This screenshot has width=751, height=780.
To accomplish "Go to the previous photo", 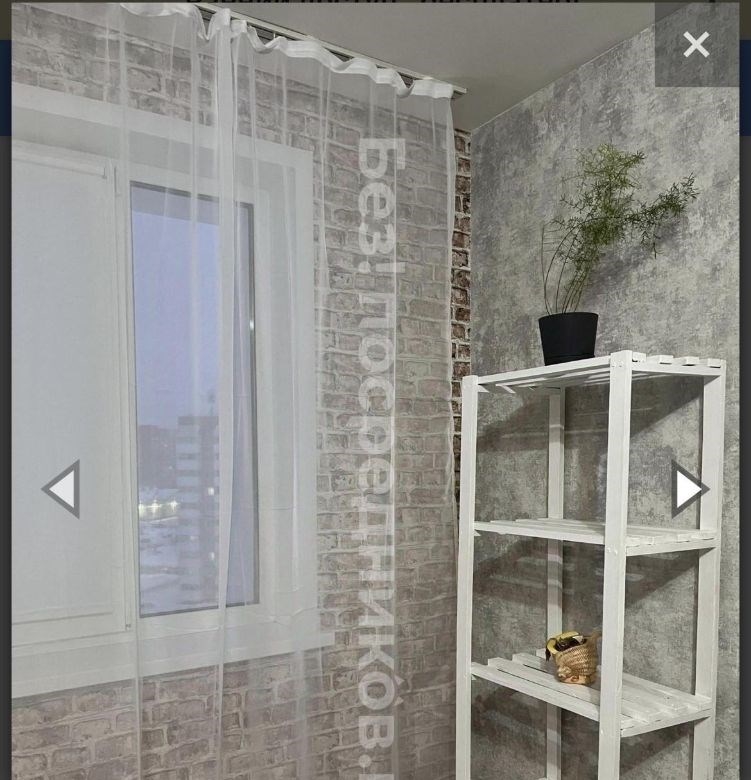I will (x=62, y=489).
